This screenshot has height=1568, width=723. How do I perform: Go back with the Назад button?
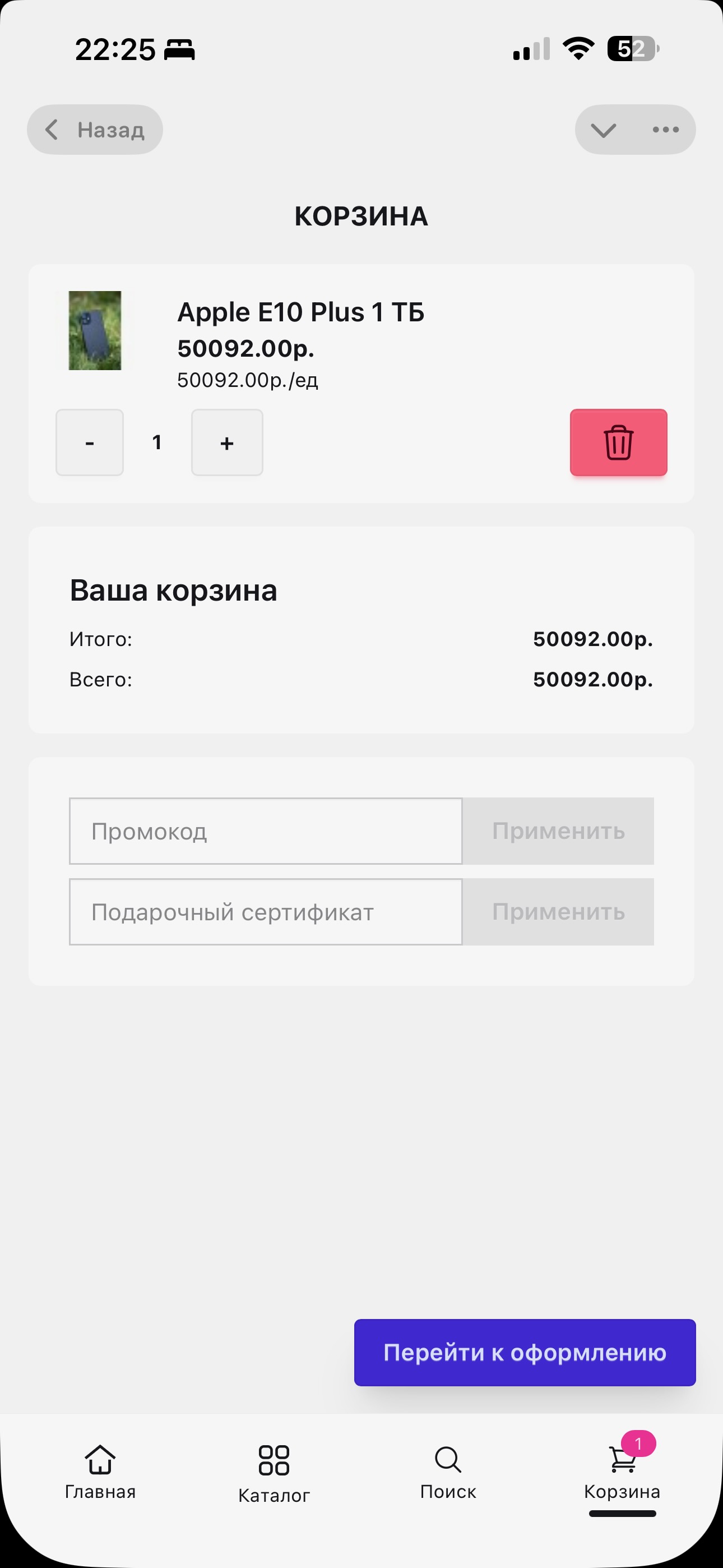(x=95, y=130)
